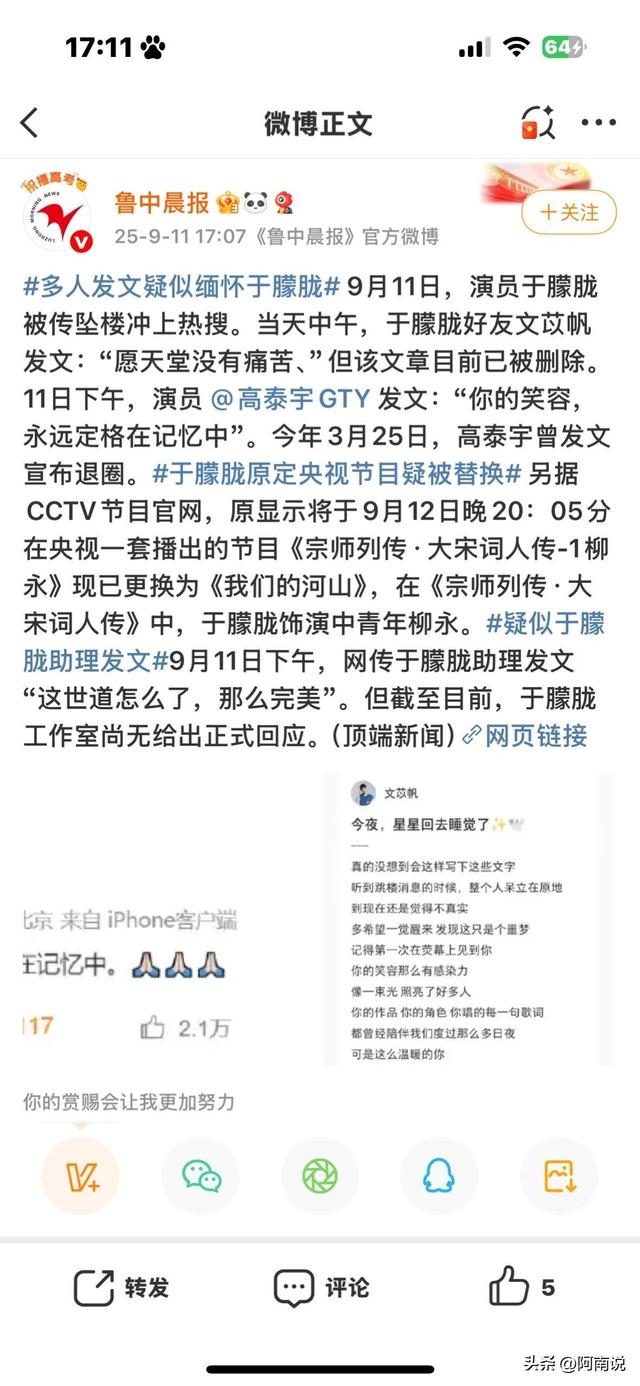Save the post as an image

tap(559, 1176)
